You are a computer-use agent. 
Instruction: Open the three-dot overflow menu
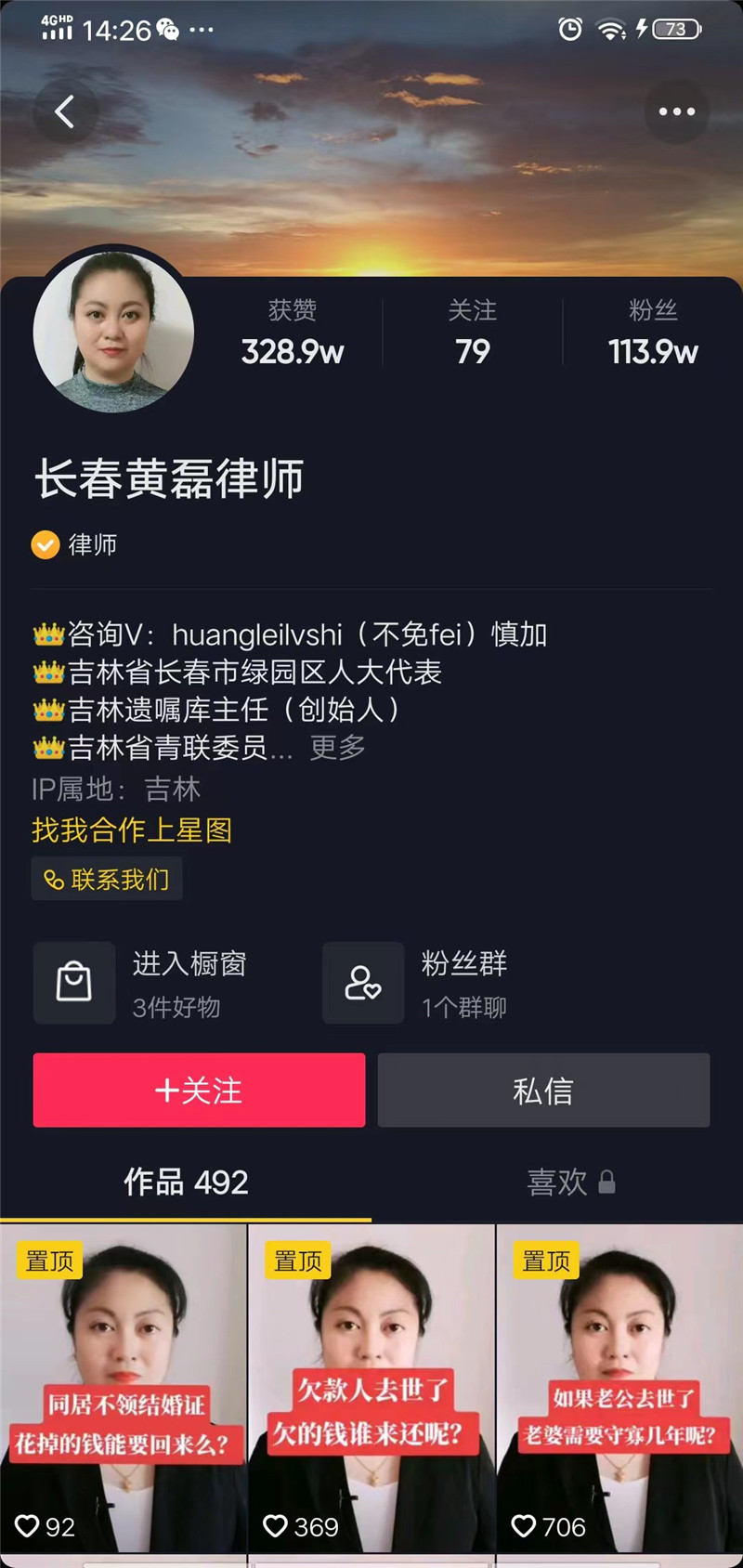coord(676,112)
